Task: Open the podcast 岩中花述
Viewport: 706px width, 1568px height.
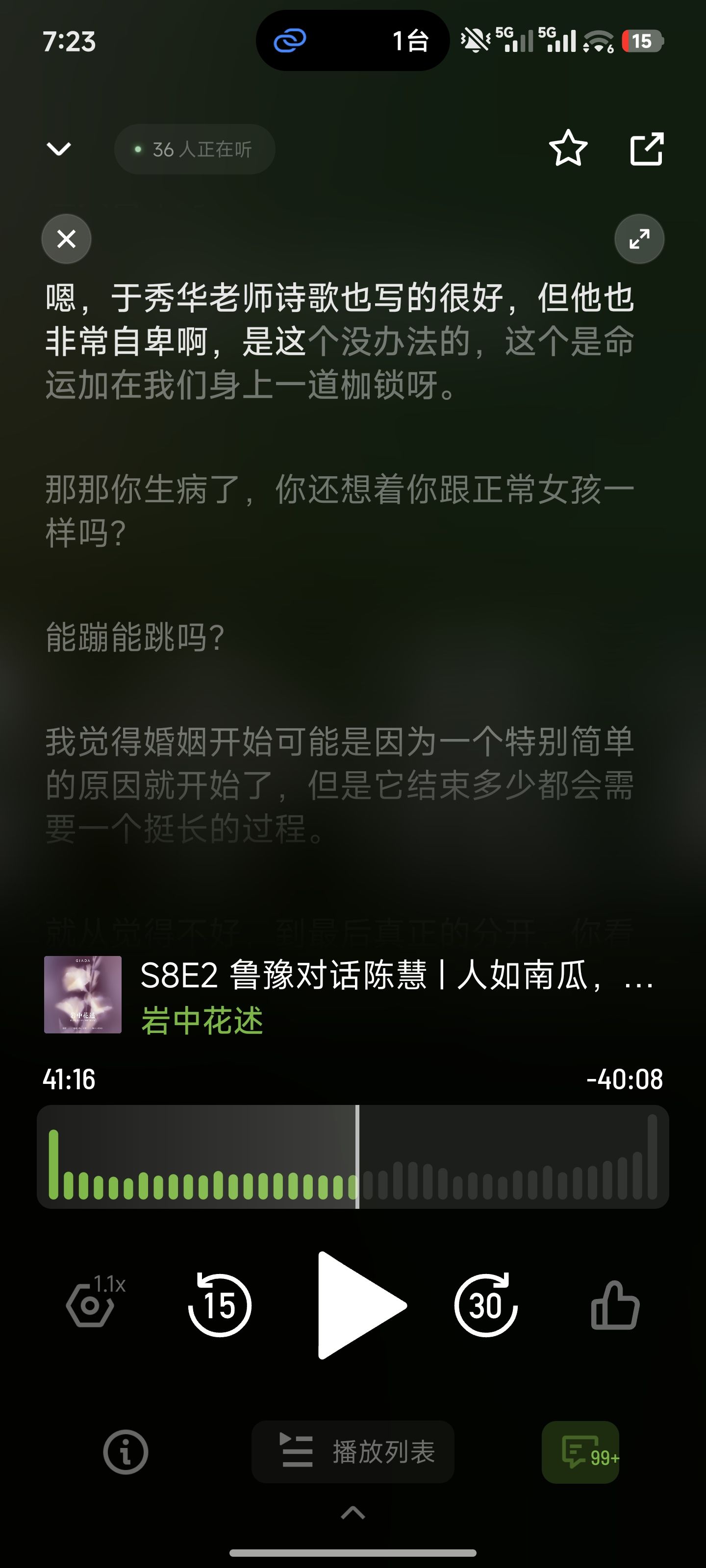Action: pos(202,1021)
